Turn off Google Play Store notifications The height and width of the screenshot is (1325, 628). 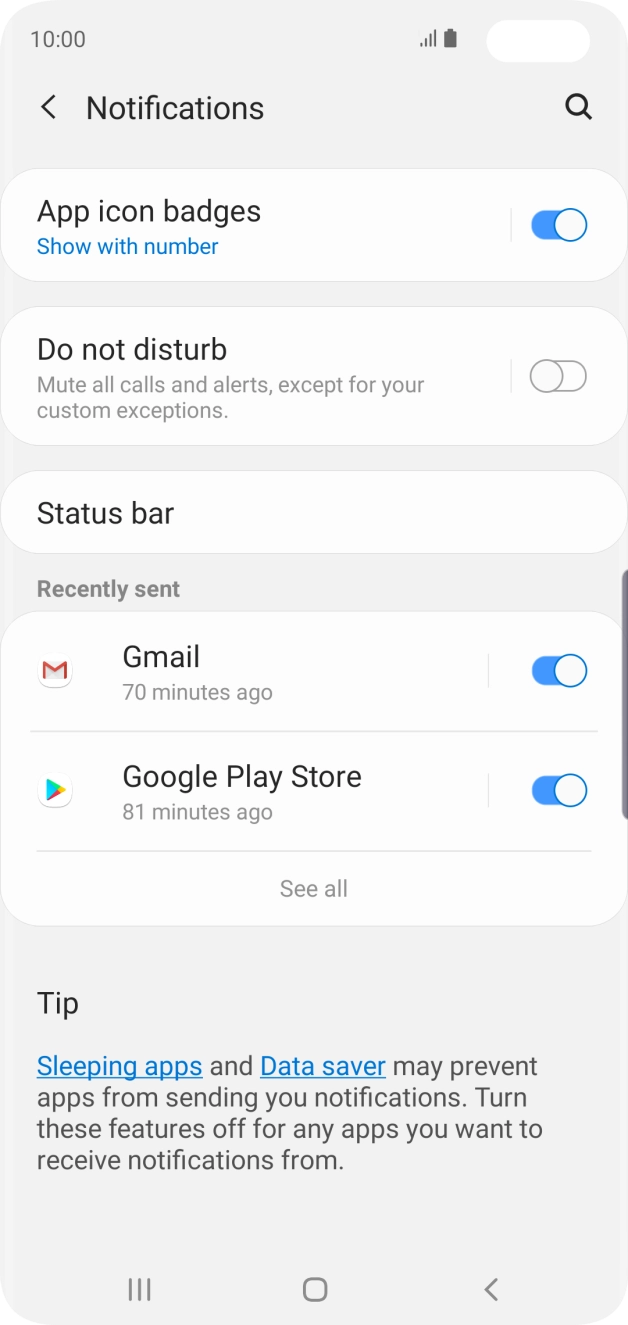point(558,791)
